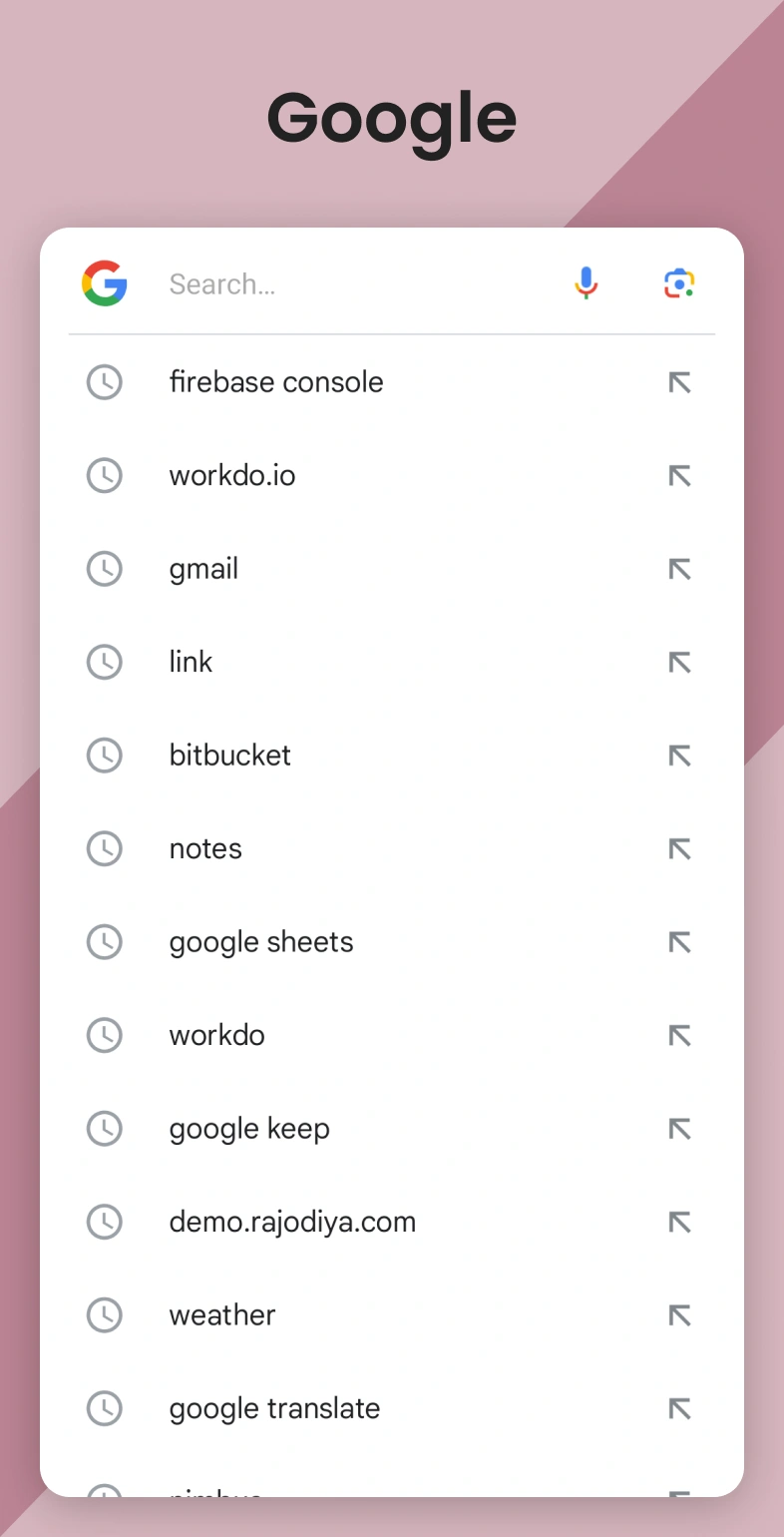Pick the notes suggestion
784x1537 pixels.
(205, 848)
